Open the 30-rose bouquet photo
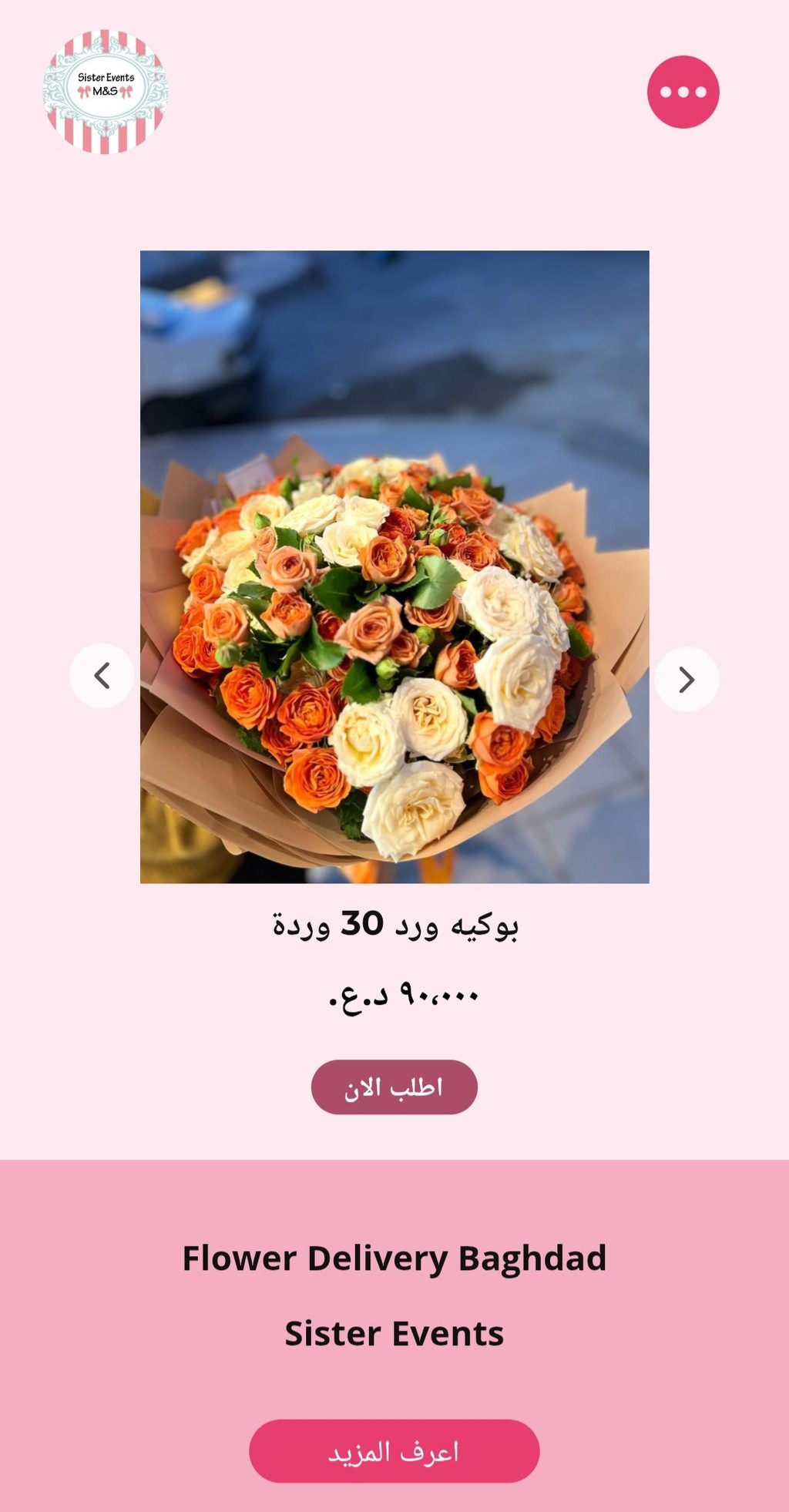The width and height of the screenshot is (789, 1512). pos(394,566)
